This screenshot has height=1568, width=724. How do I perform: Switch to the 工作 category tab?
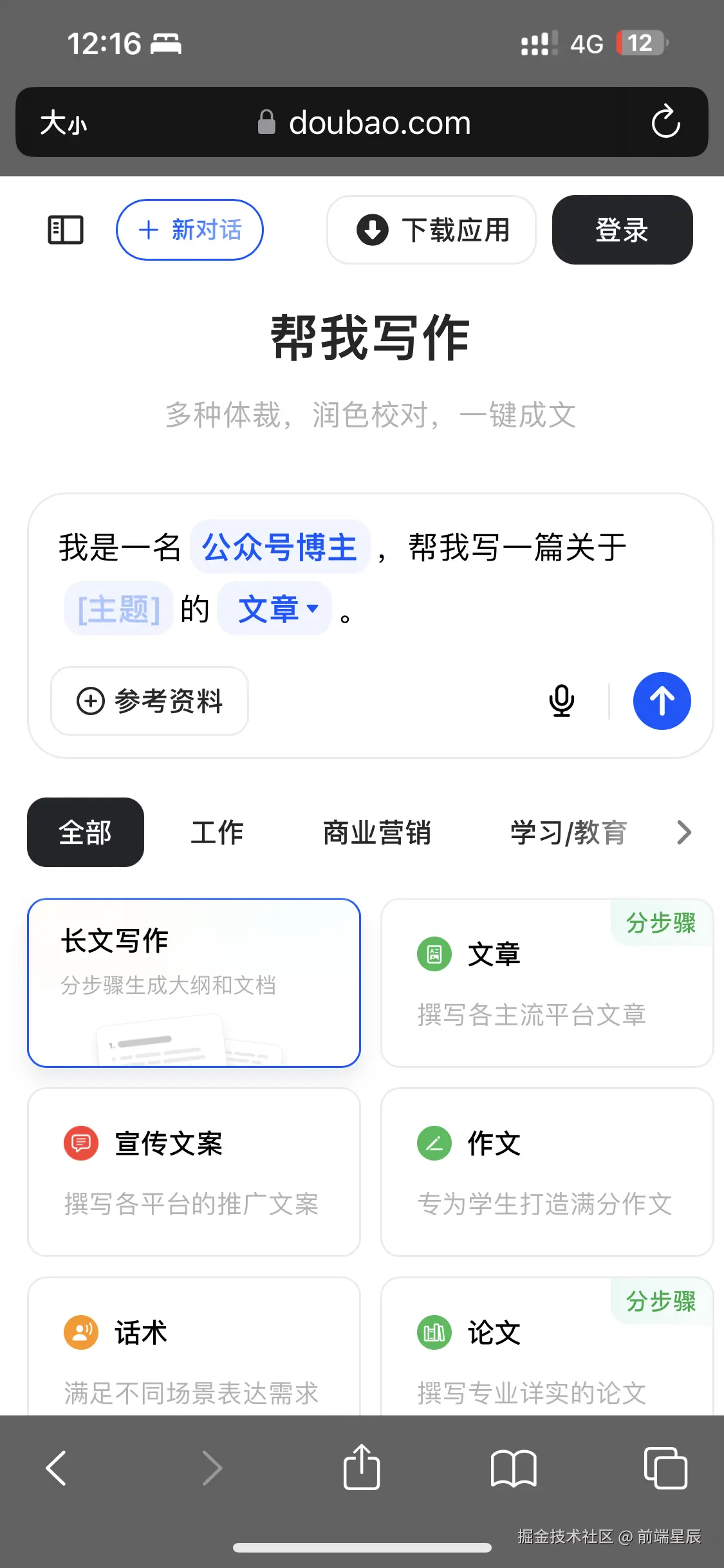point(217,832)
